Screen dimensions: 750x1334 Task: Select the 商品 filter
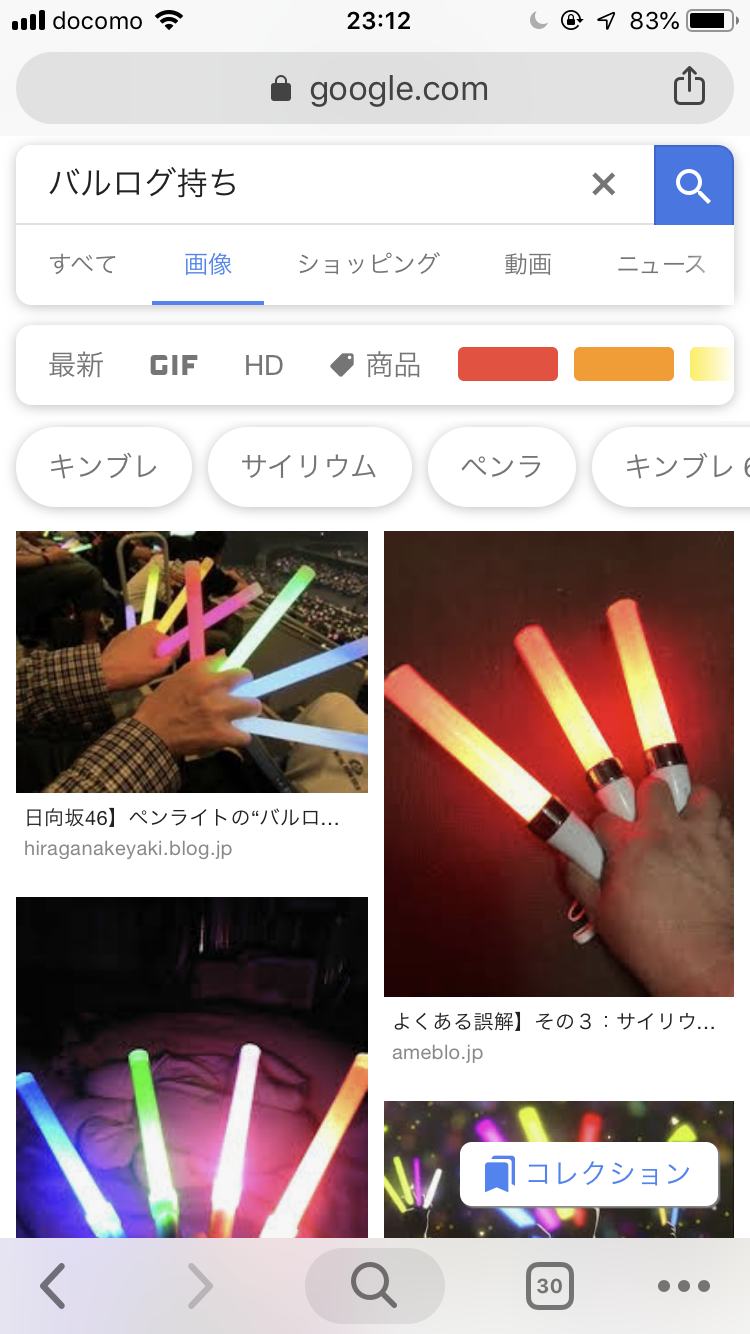tap(376, 365)
